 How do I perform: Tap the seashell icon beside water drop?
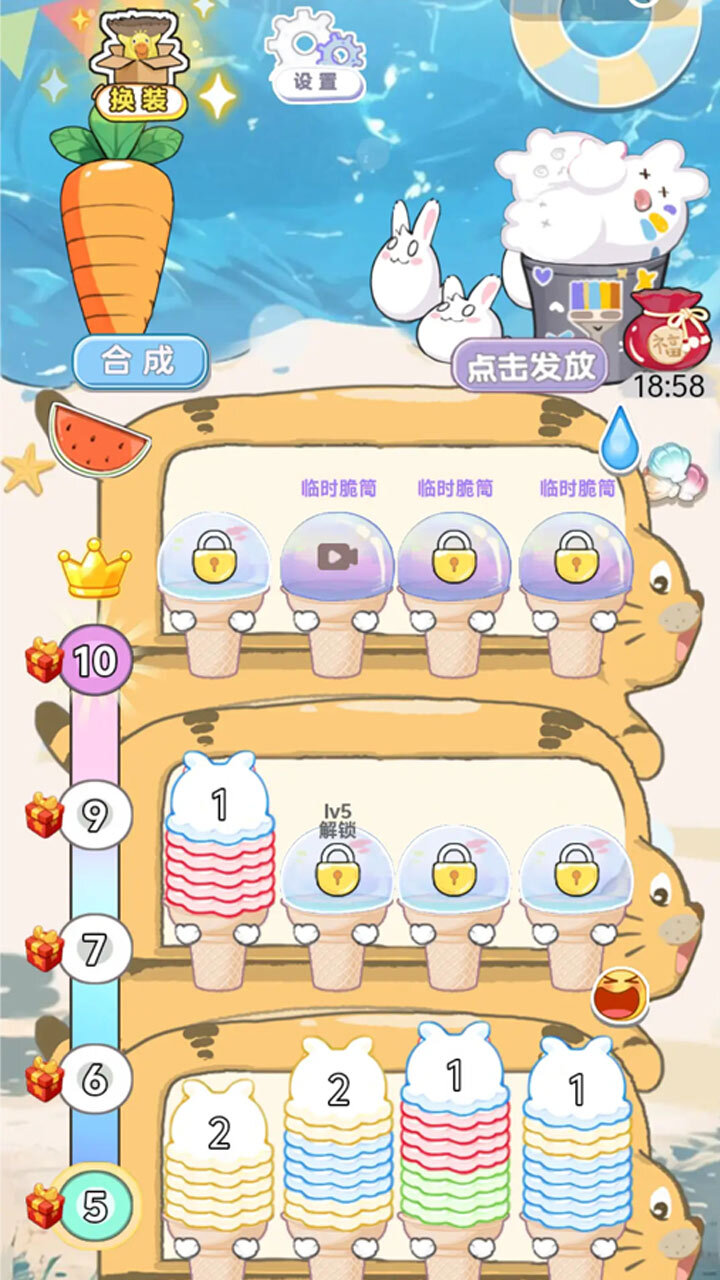[x=666, y=470]
